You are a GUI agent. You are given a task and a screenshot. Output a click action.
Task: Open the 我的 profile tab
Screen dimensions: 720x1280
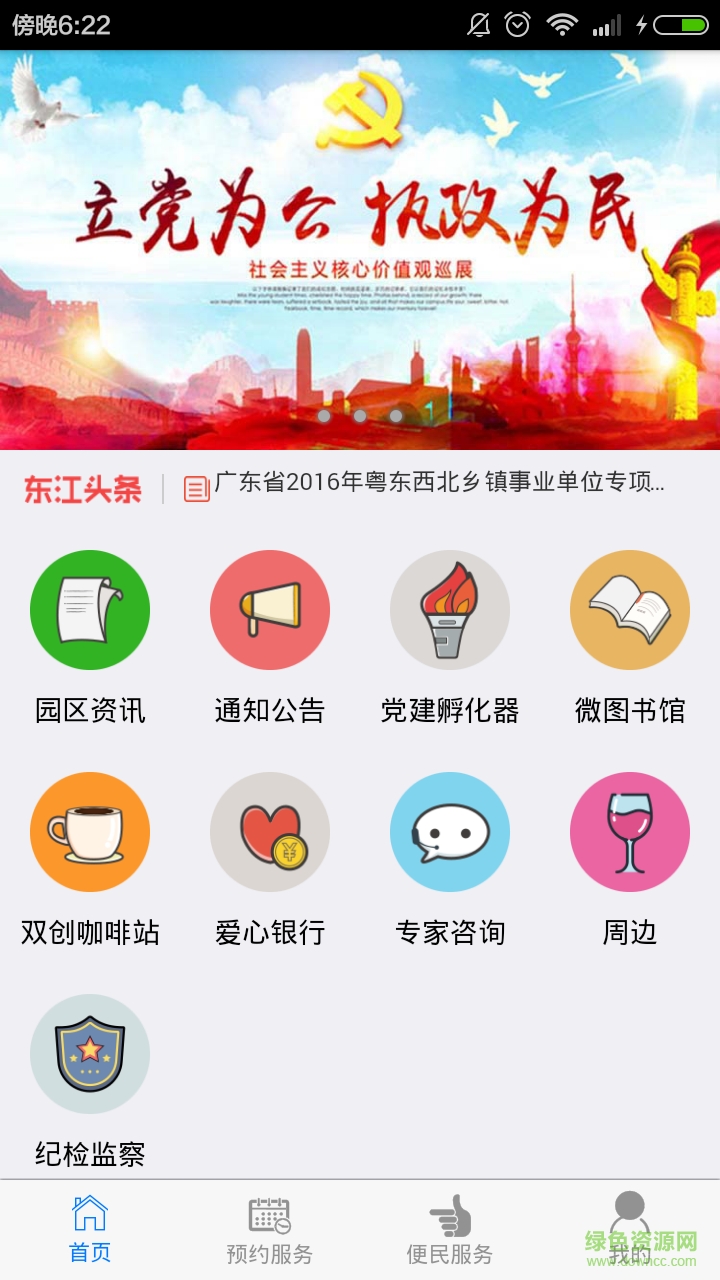click(630, 1225)
